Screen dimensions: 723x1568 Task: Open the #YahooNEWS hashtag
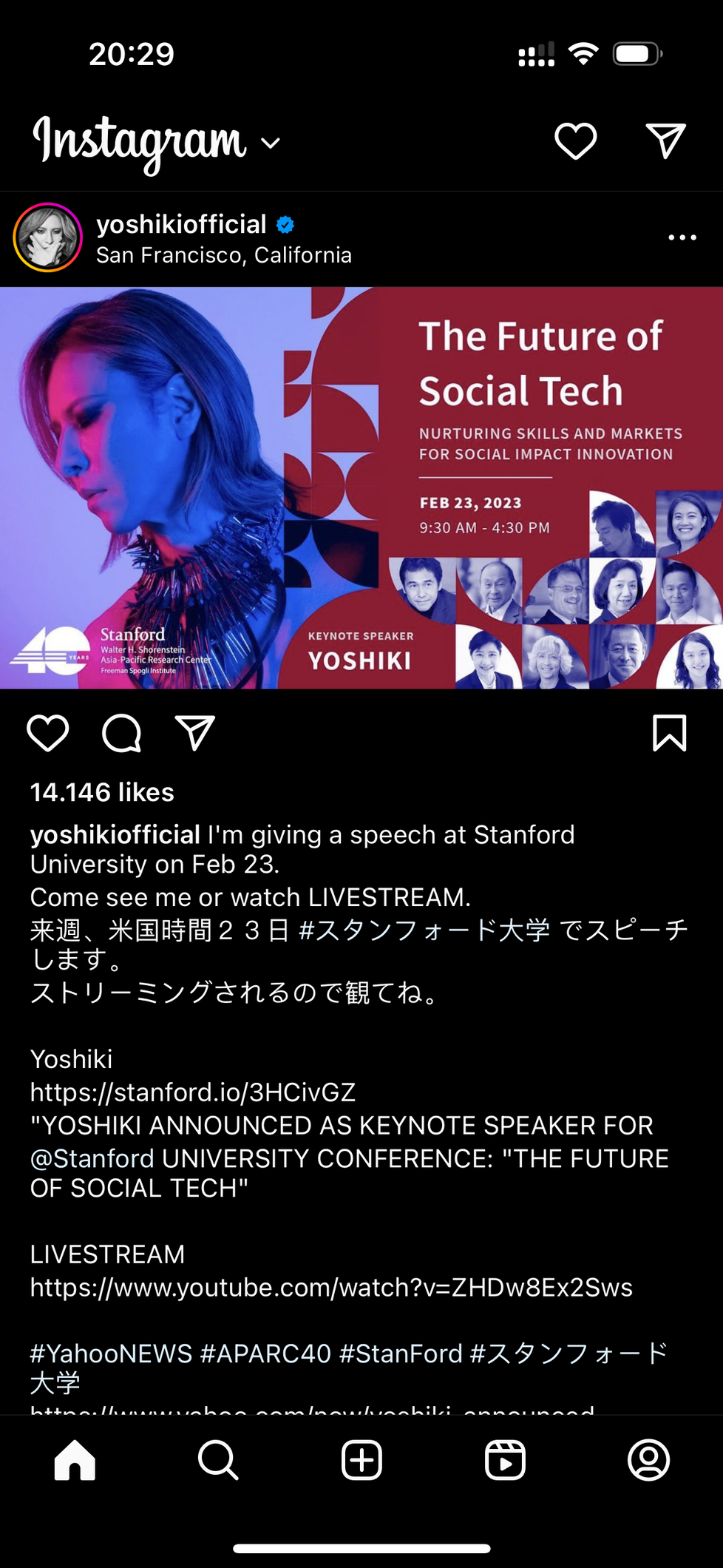point(111,1354)
